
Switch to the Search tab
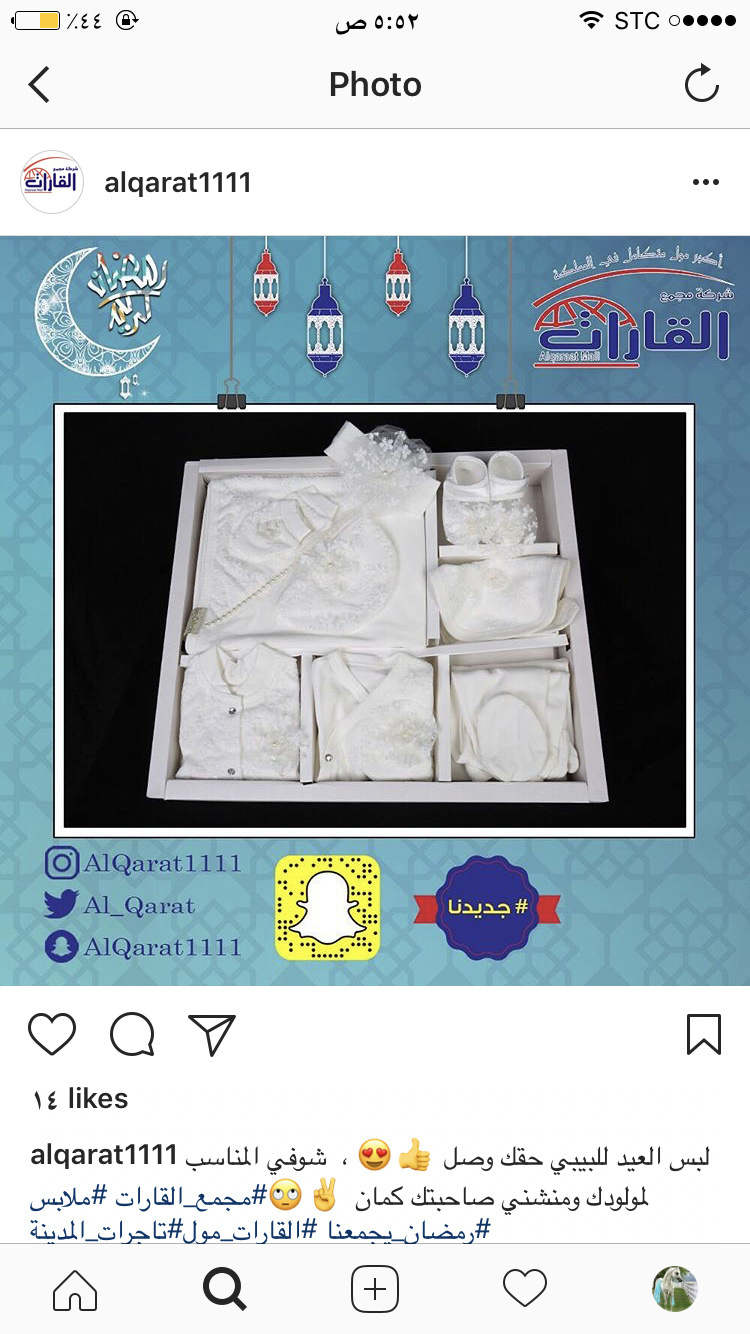pos(224,1289)
